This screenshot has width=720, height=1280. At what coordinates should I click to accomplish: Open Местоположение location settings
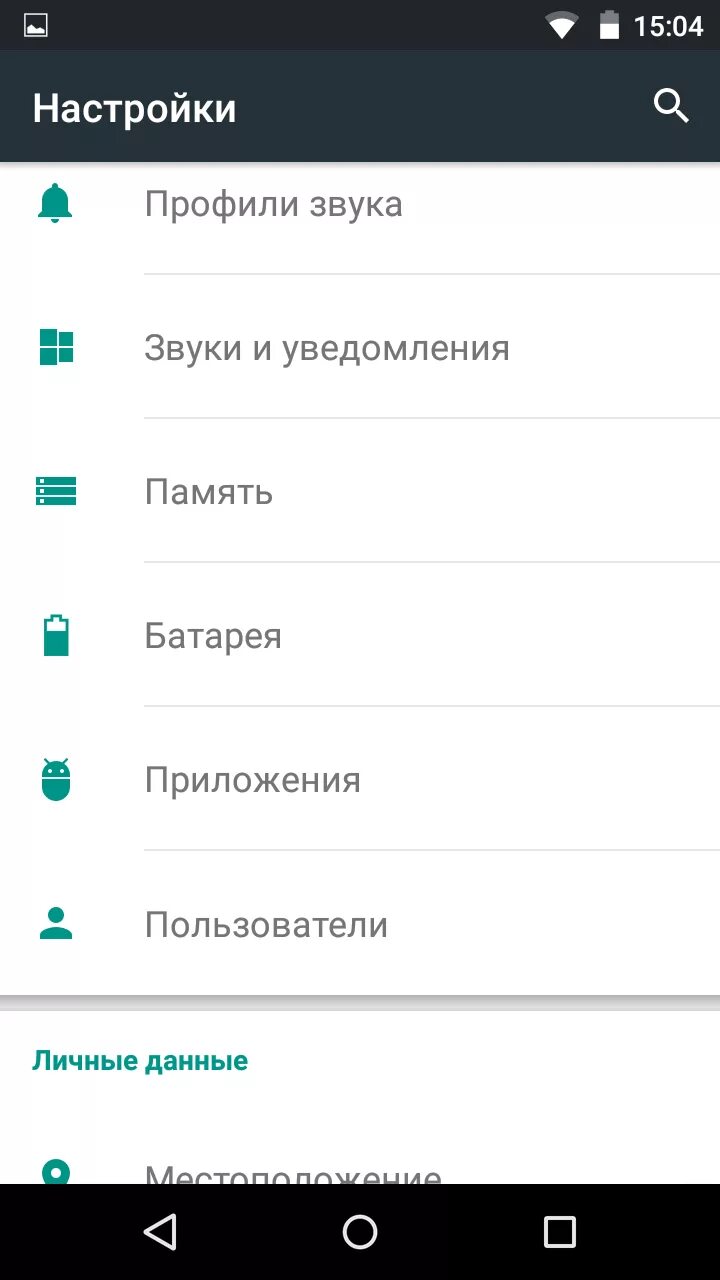pos(293,1172)
